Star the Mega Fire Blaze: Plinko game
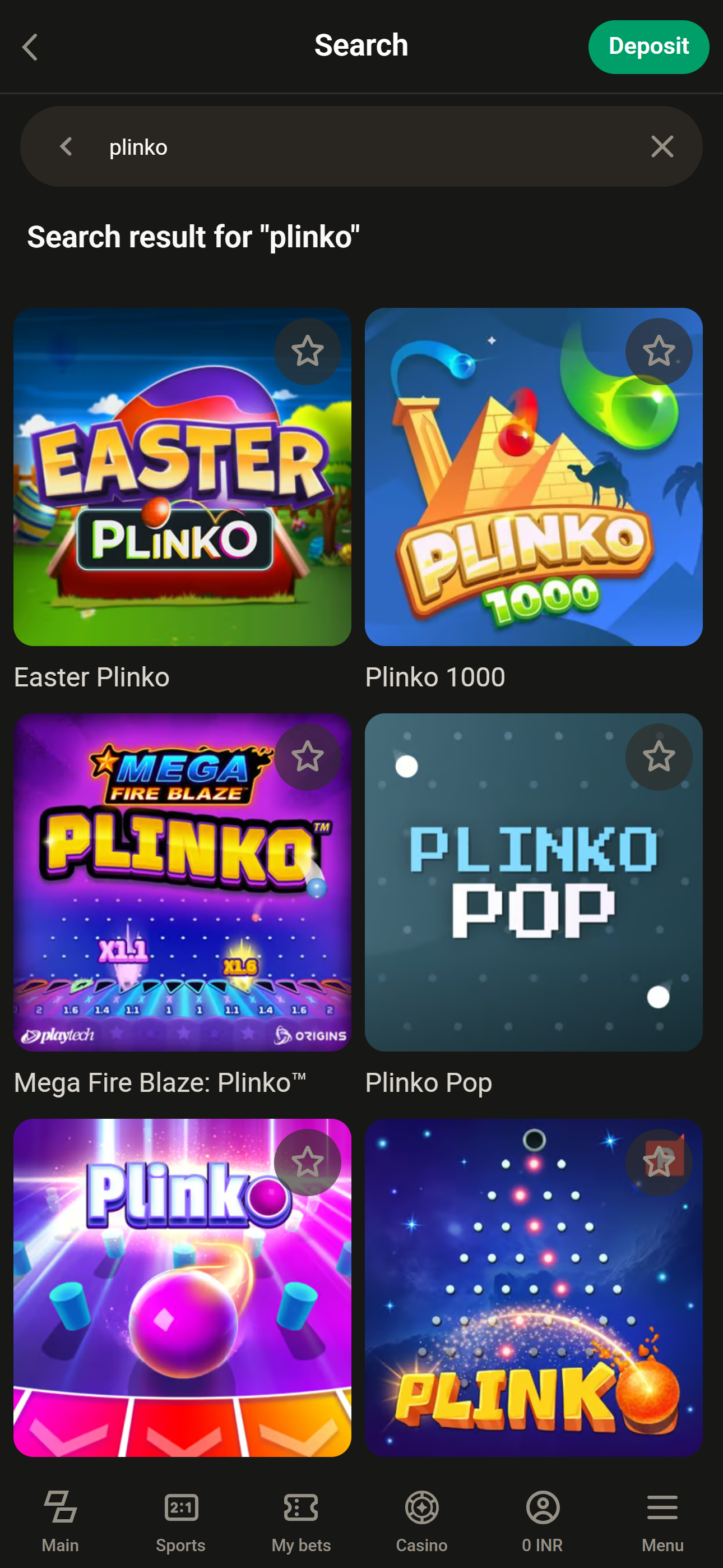The width and height of the screenshot is (723, 1568). tap(307, 757)
